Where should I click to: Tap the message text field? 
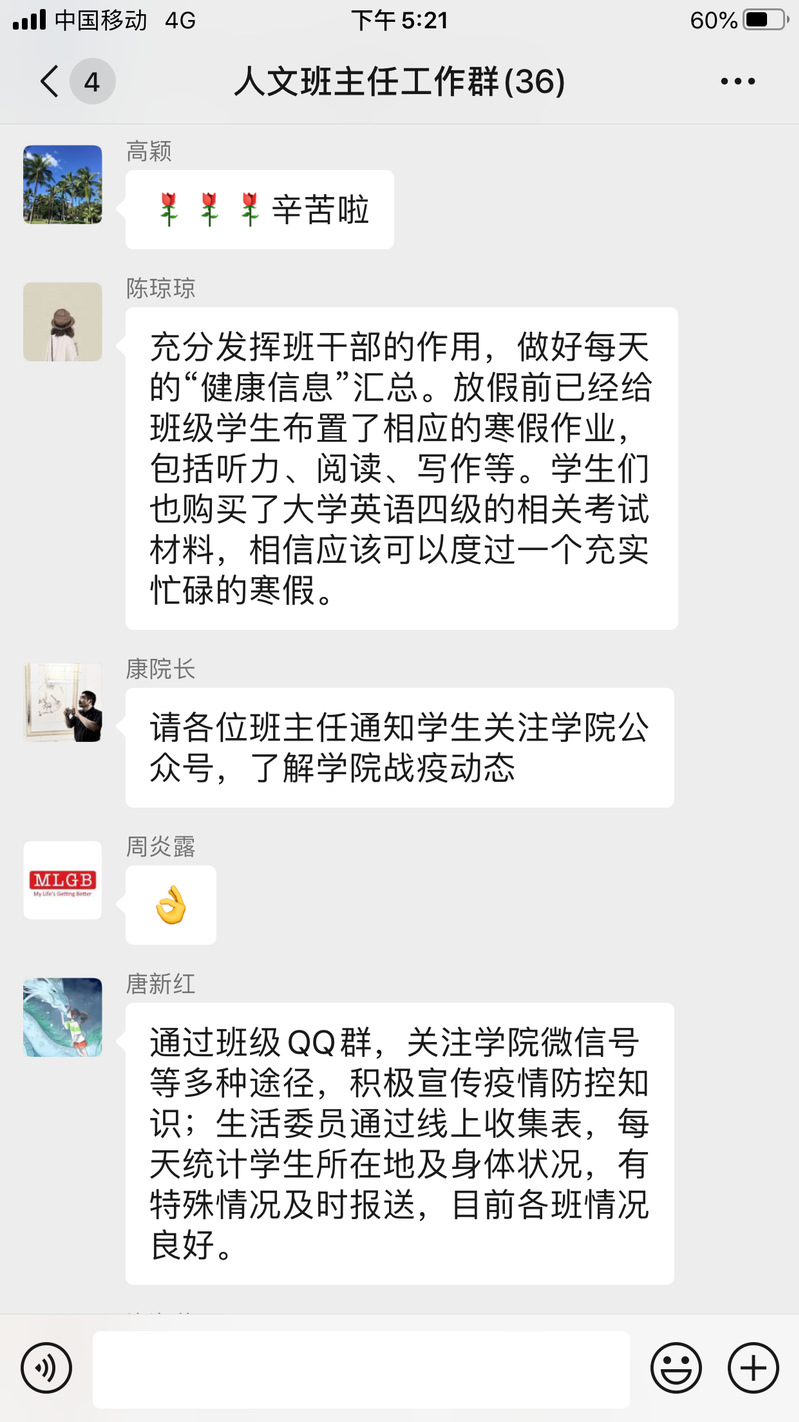(360, 1368)
